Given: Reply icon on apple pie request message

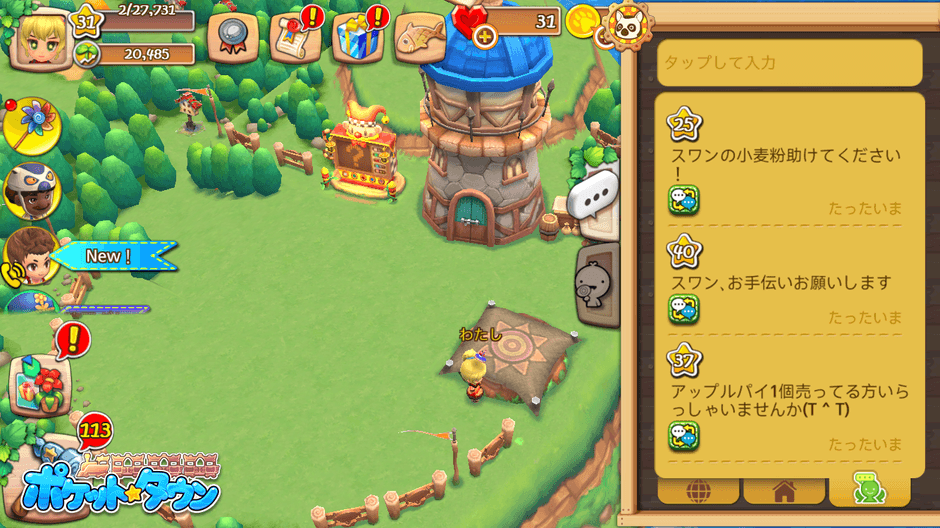Looking at the screenshot, I should (x=684, y=436).
